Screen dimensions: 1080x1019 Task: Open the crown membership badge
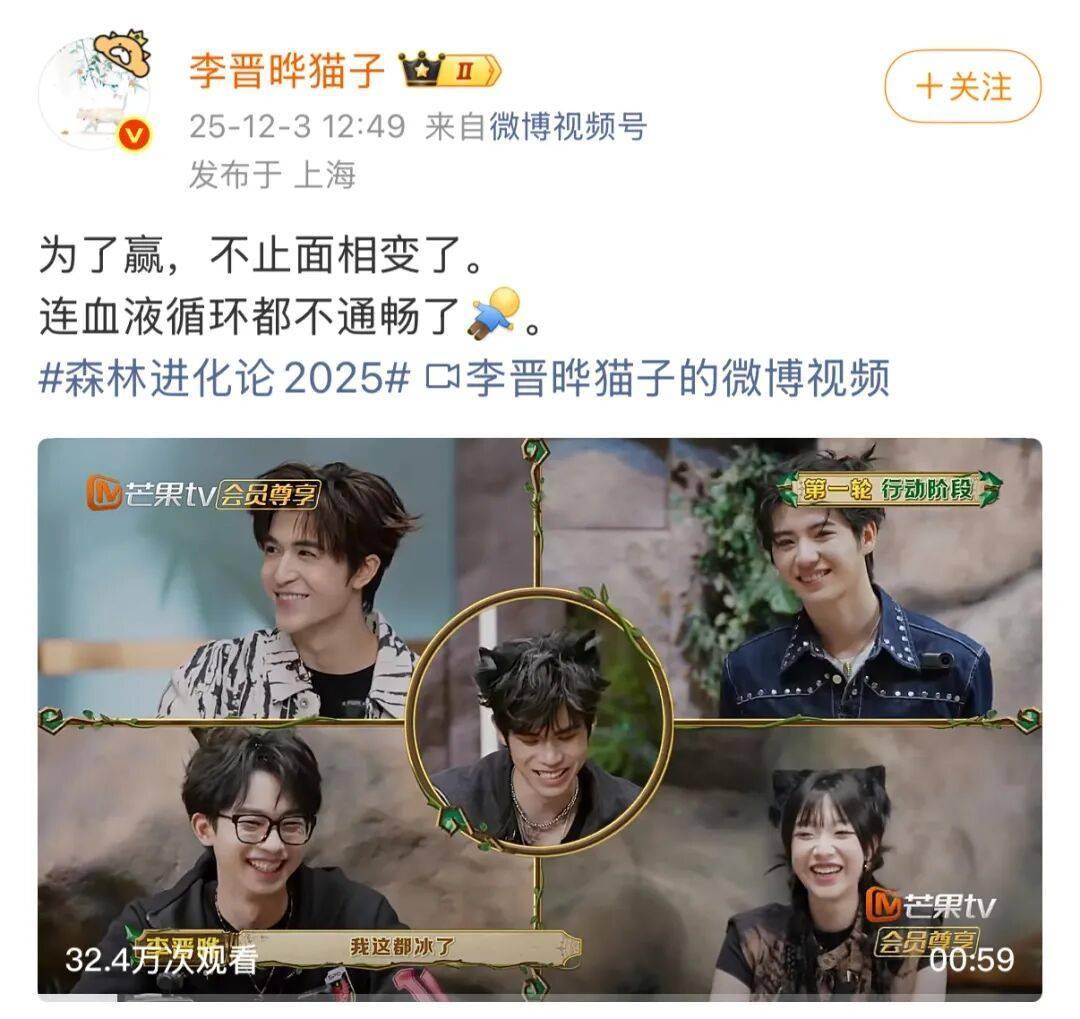449,70
